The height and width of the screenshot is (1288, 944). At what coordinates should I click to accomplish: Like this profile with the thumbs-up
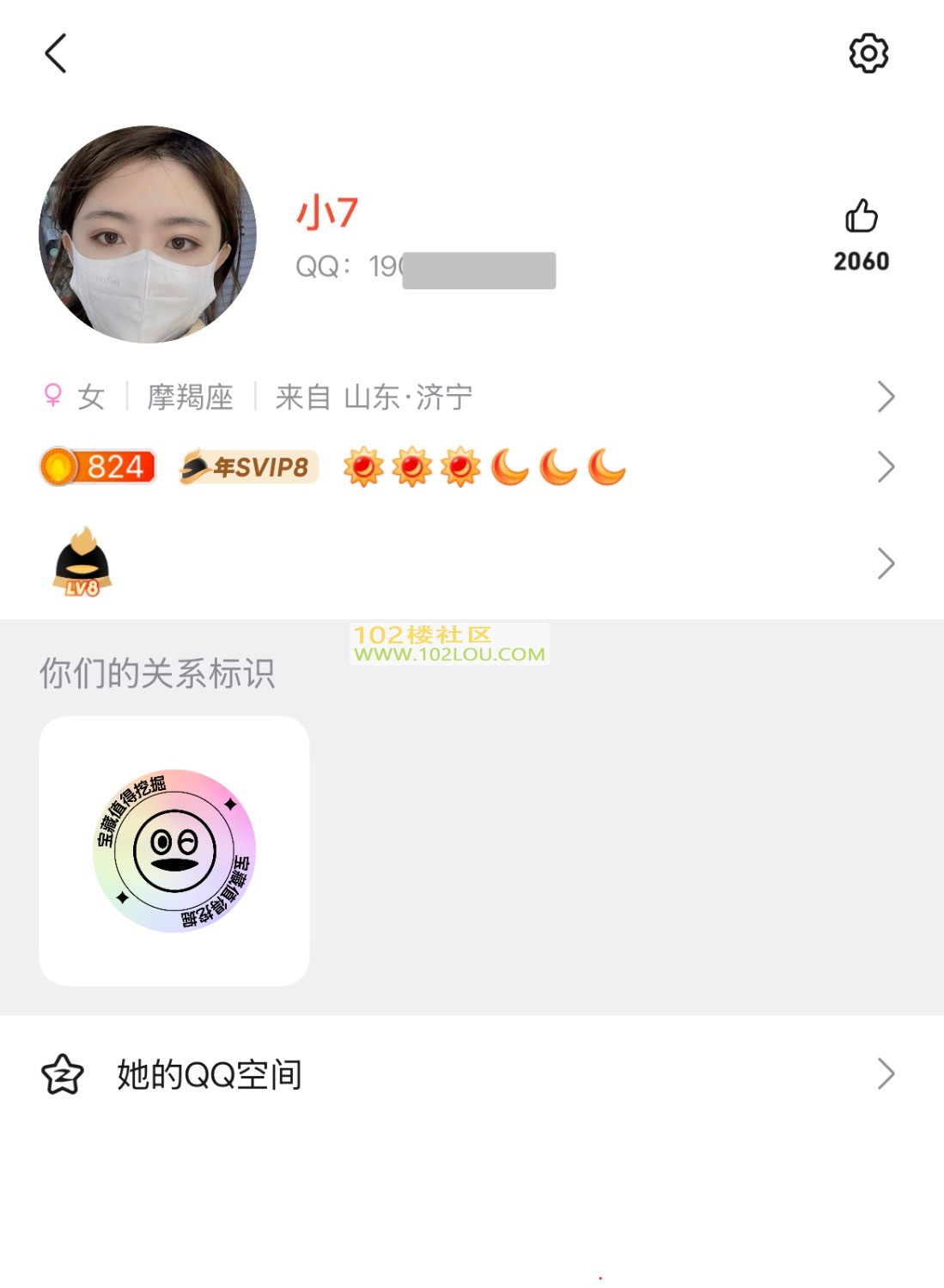861,216
